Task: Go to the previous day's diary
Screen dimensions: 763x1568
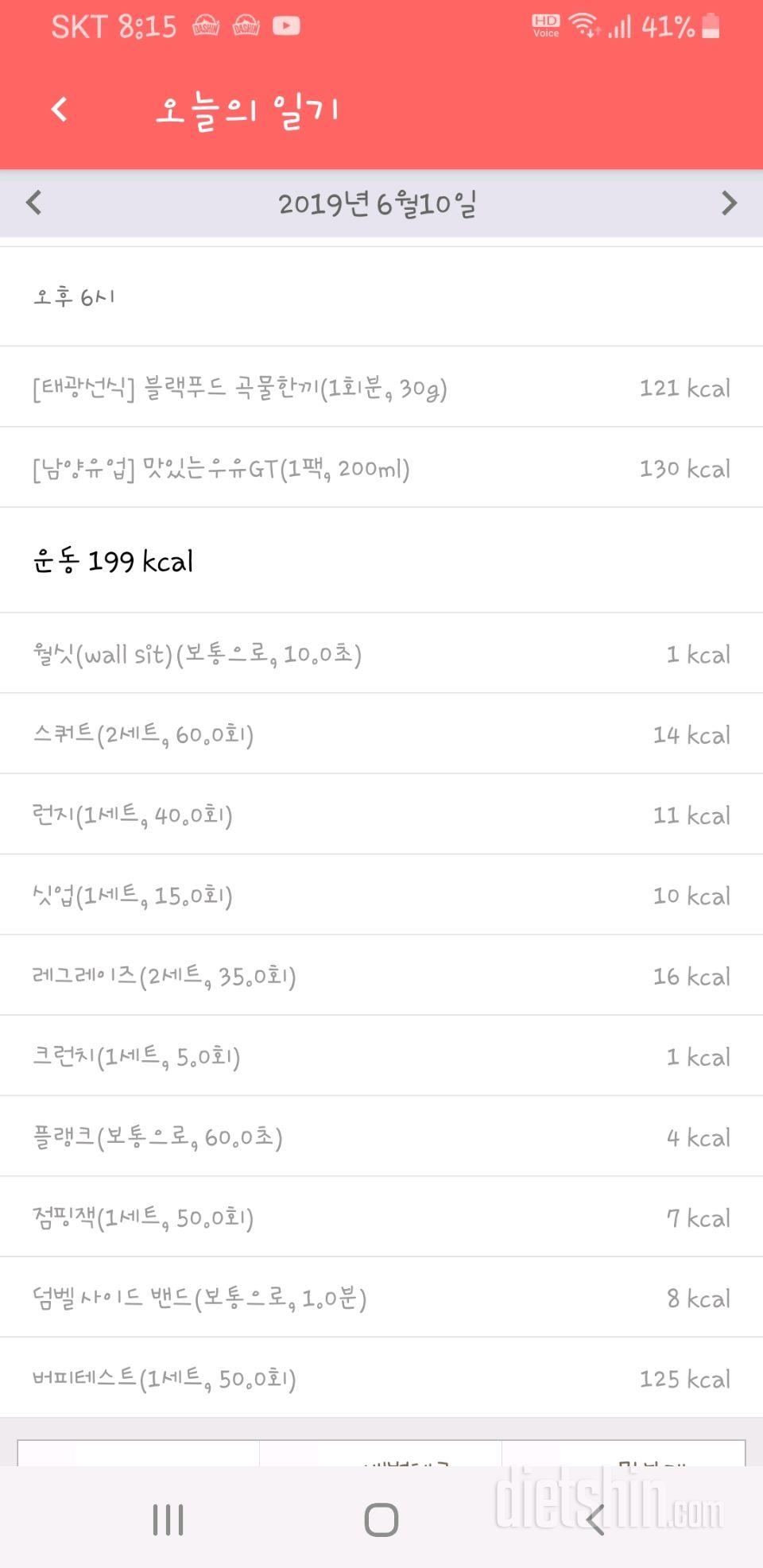Action: click(x=33, y=203)
